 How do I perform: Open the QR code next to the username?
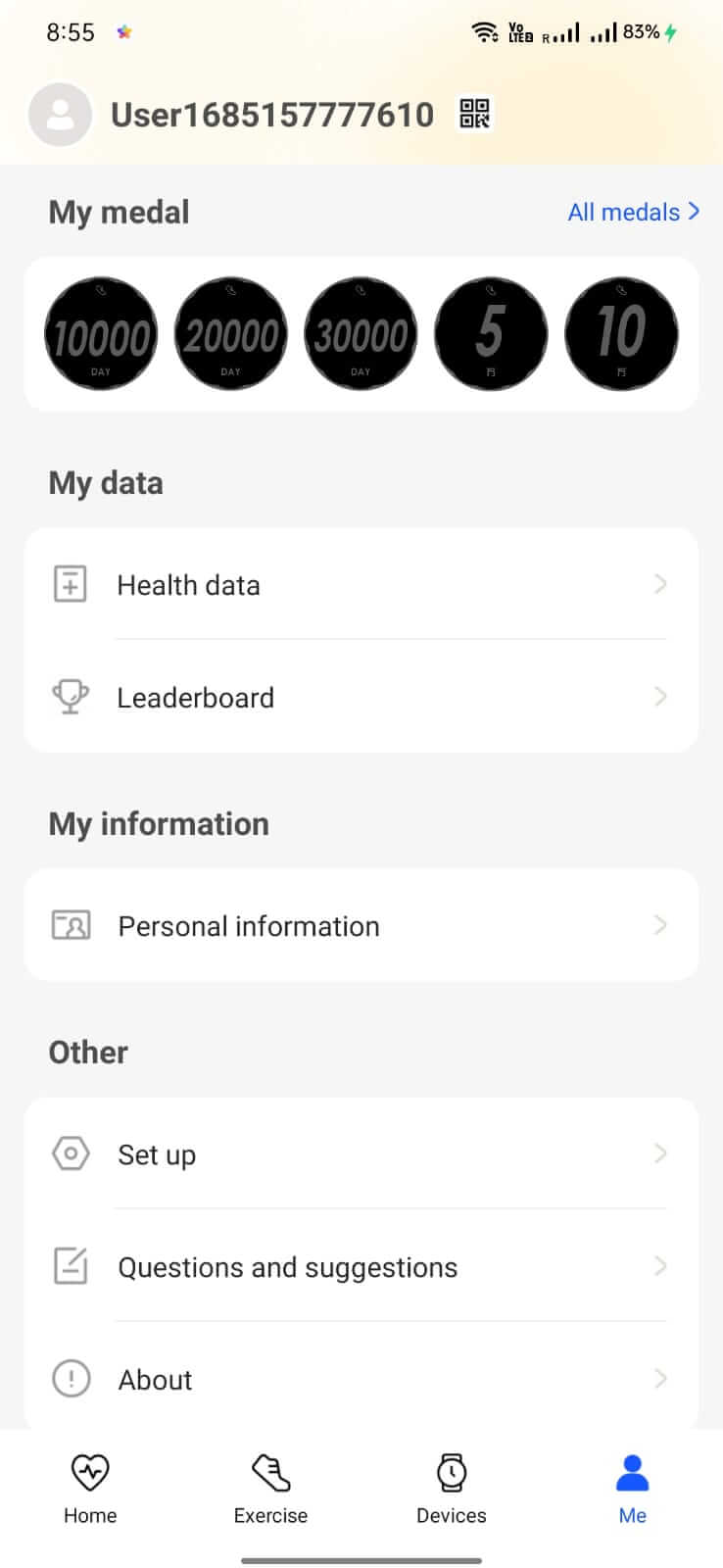click(x=474, y=114)
